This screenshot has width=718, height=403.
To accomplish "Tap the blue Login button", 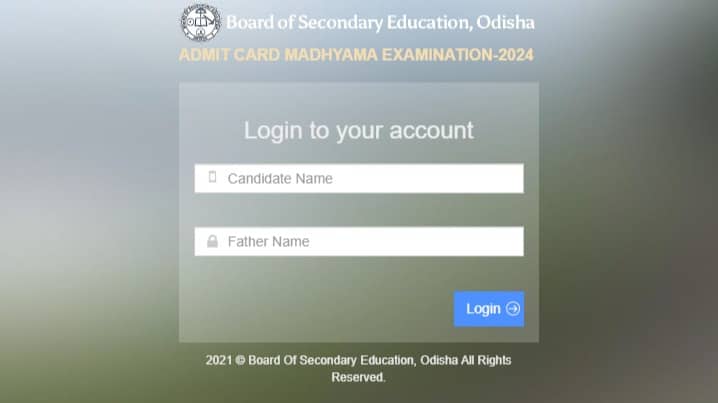I will pyautogui.click(x=488, y=309).
